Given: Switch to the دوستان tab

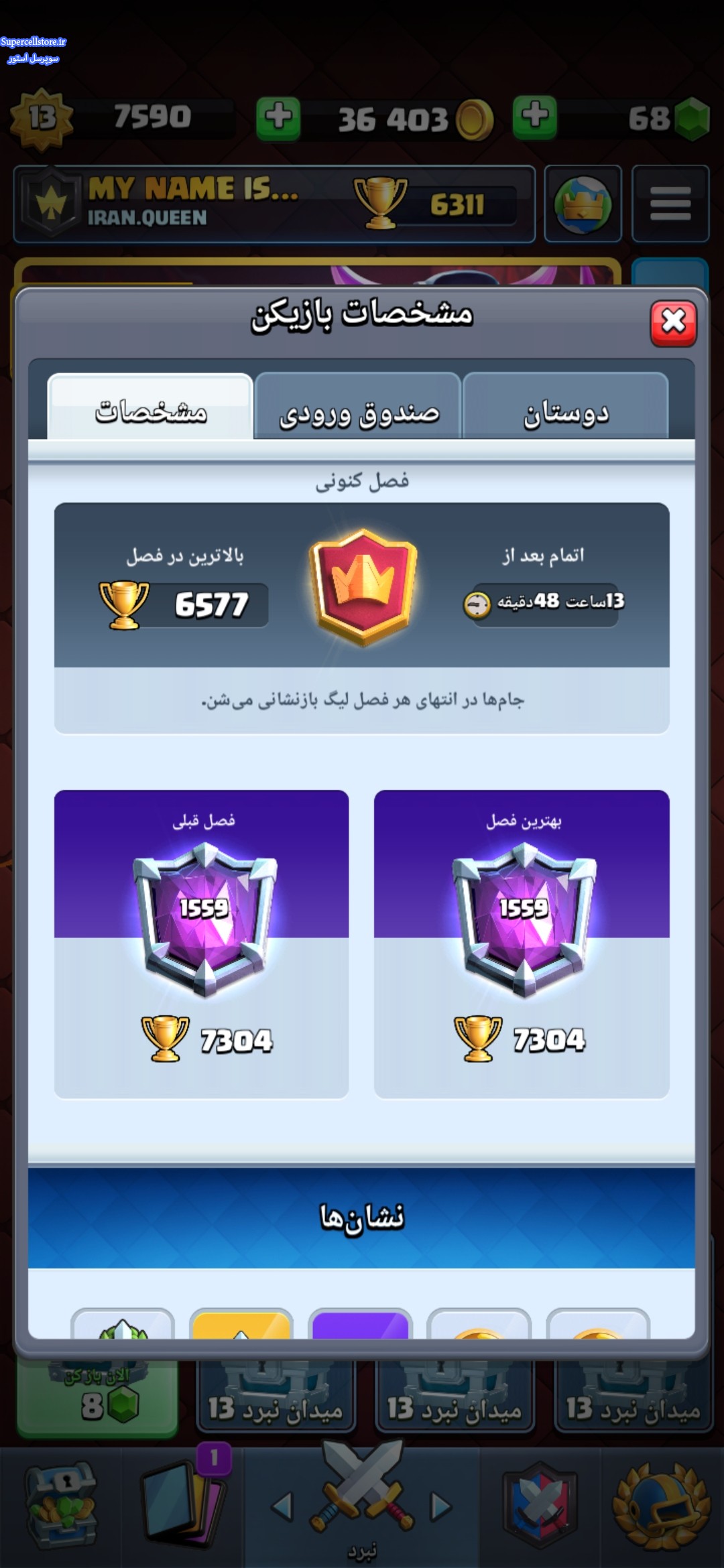Looking at the screenshot, I should (x=565, y=407).
